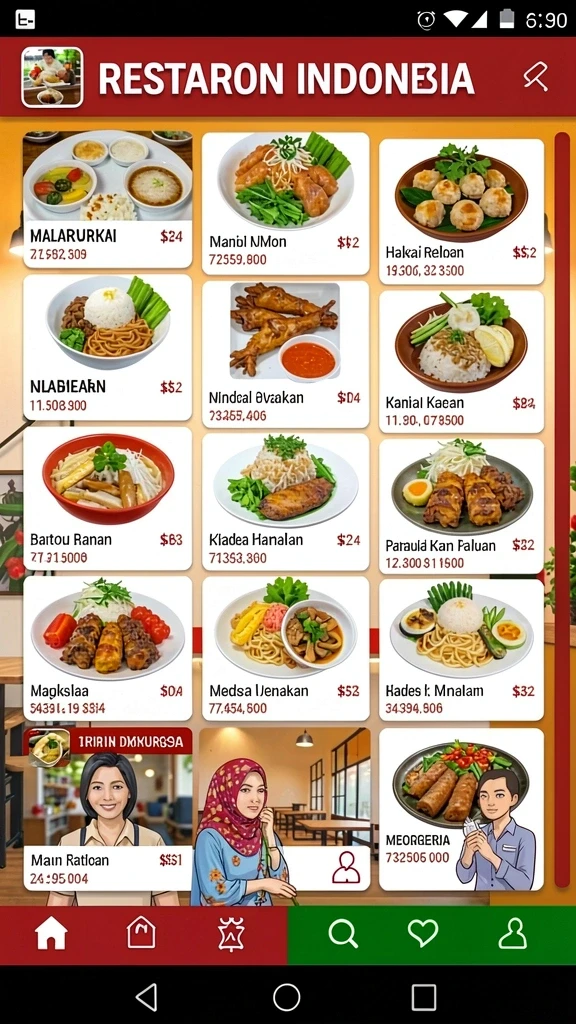Open favorites via the heart icon

(x=423, y=933)
